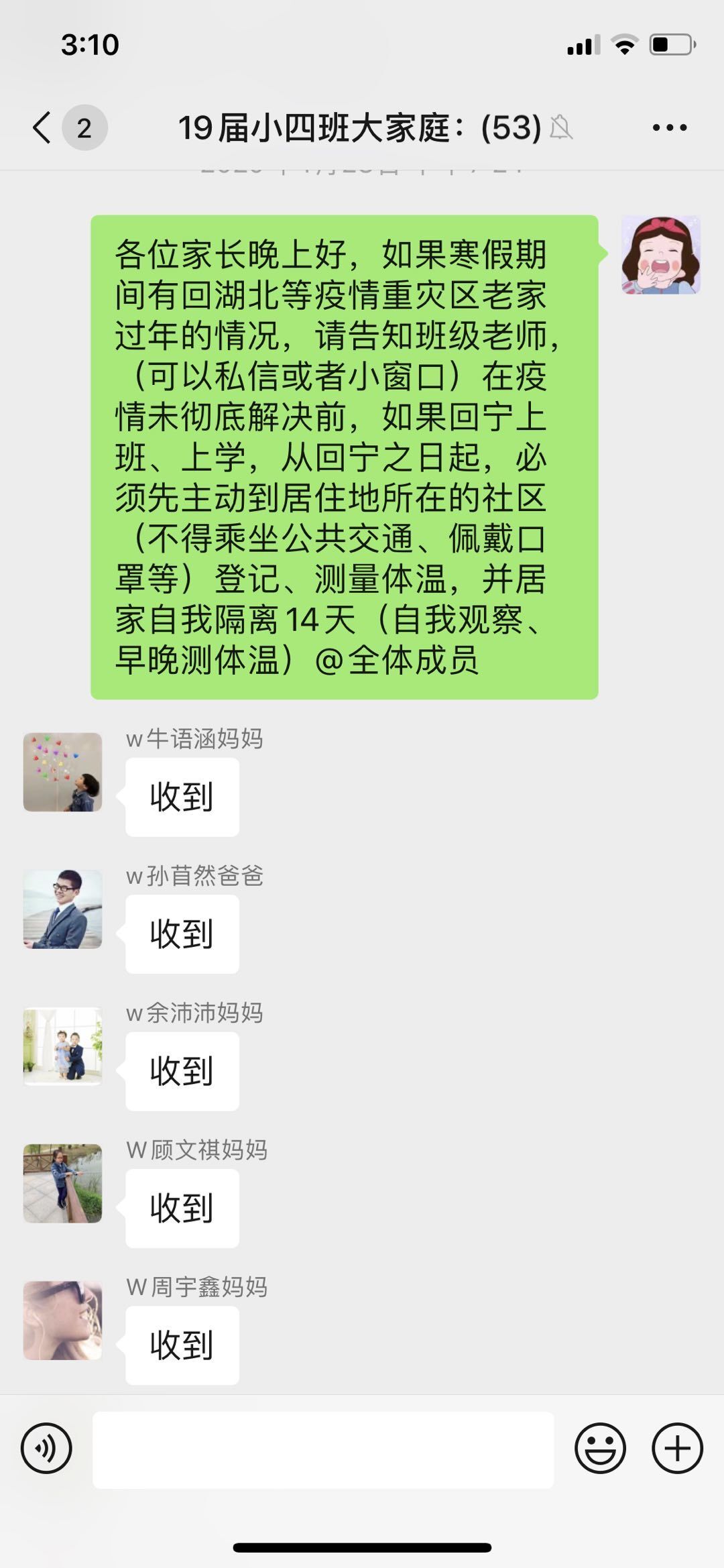This screenshot has height=1568, width=724.
Task: Switch to voice message input
Action: (x=46, y=1449)
